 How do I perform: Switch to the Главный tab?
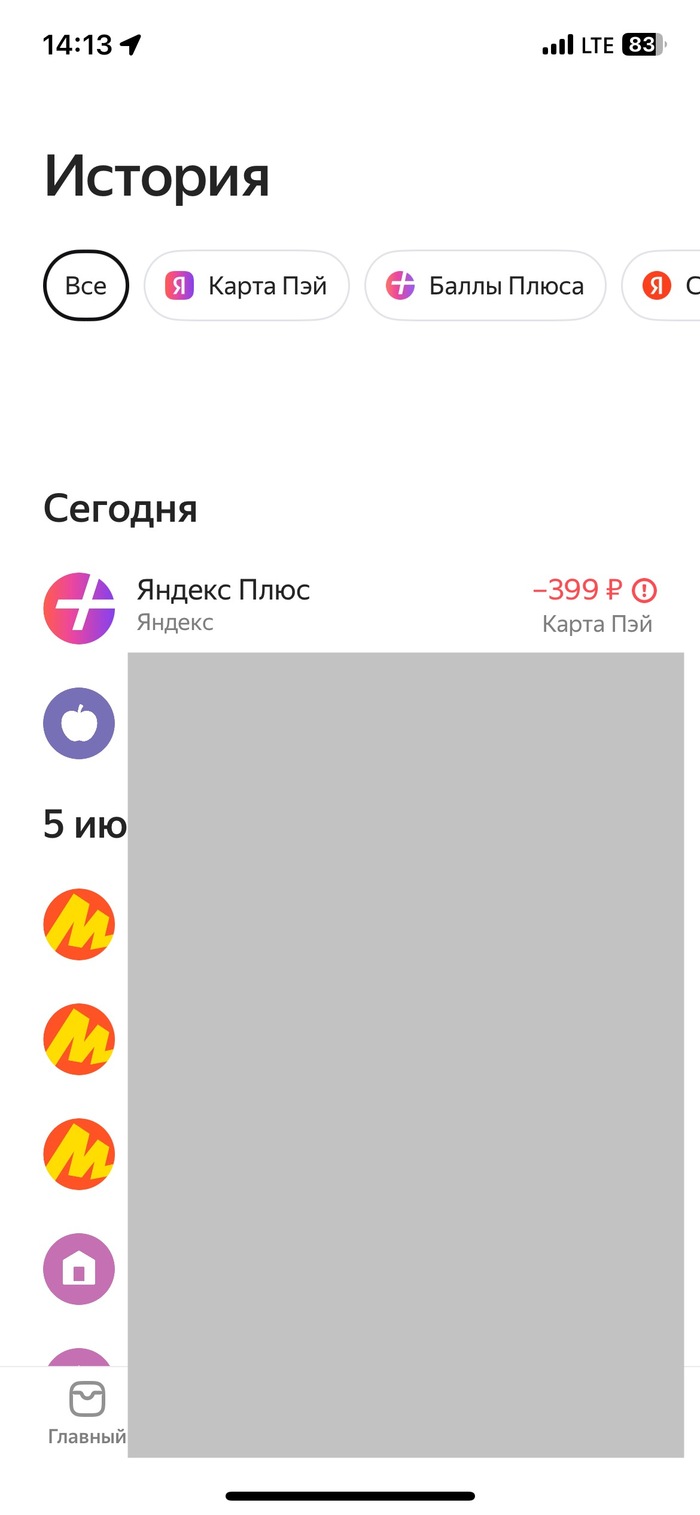tap(86, 1414)
